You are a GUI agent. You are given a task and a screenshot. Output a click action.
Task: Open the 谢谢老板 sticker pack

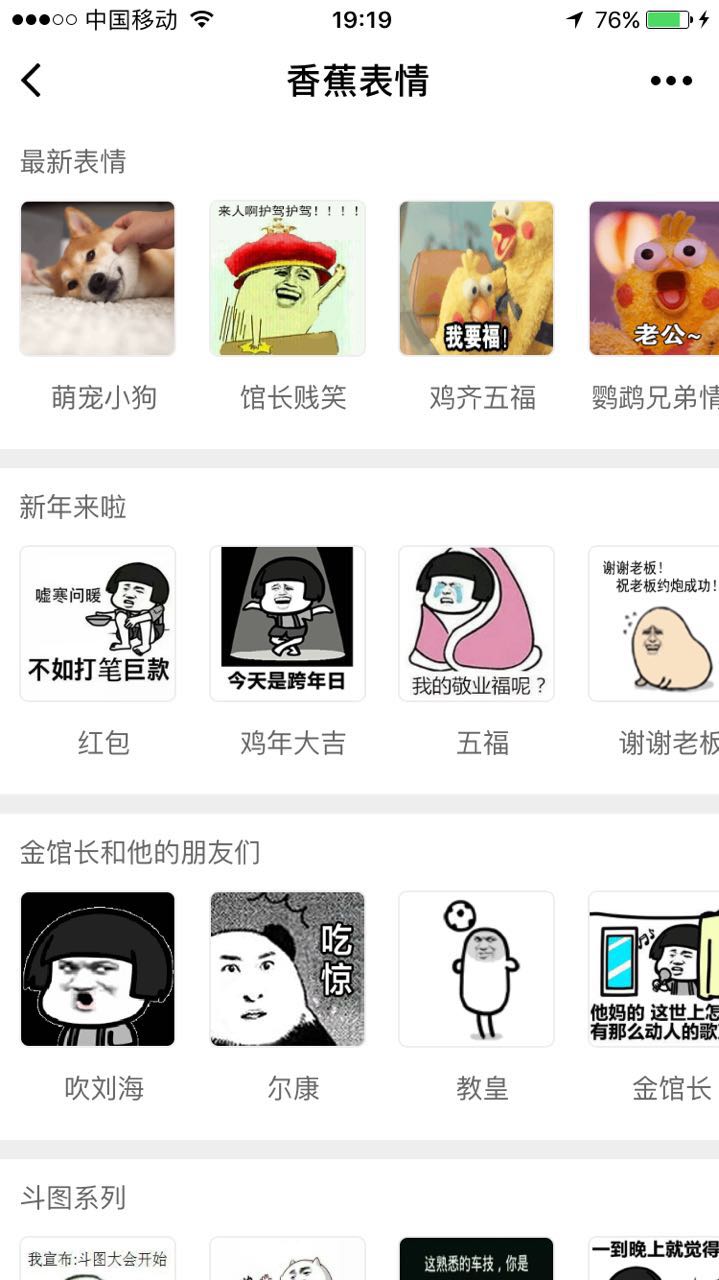click(x=654, y=624)
